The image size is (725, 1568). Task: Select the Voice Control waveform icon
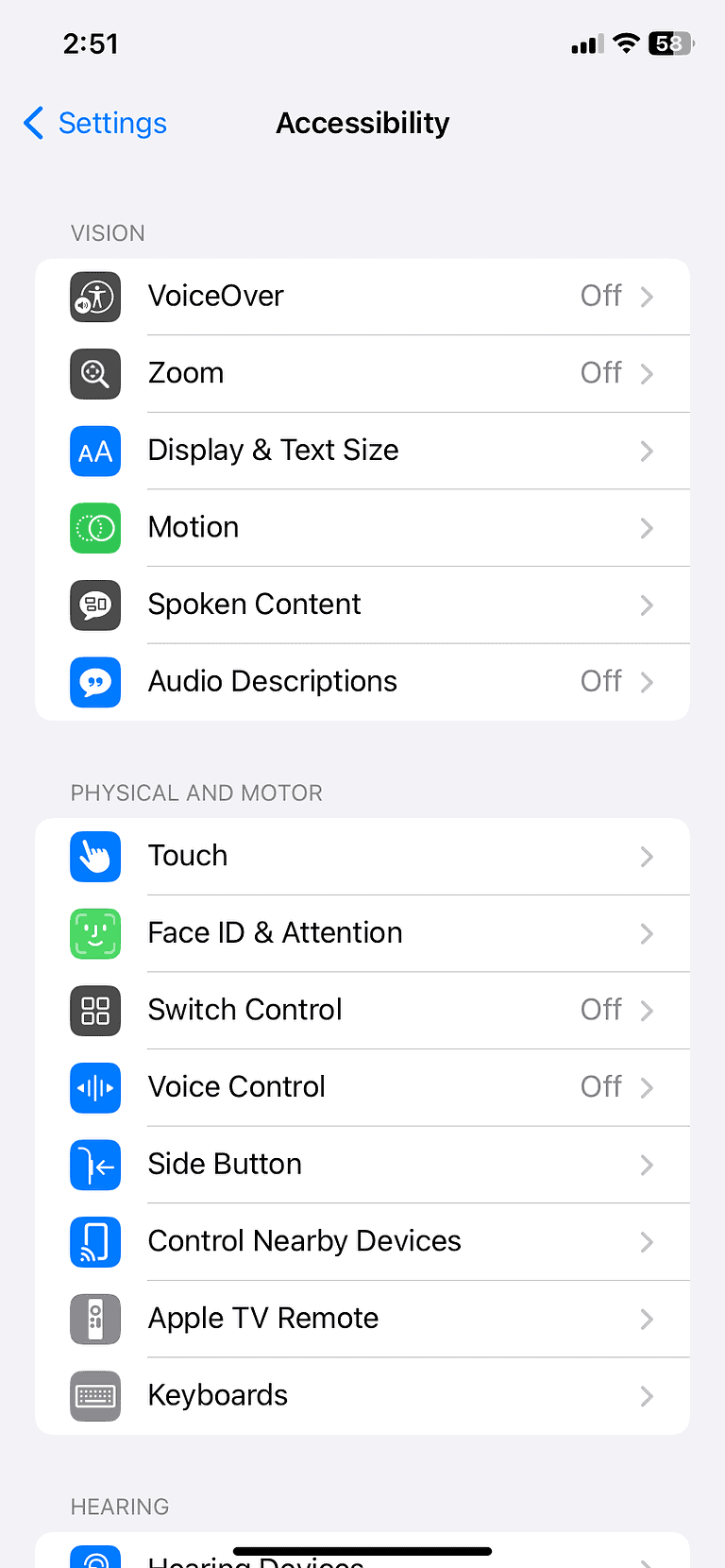[x=94, y=1088]
